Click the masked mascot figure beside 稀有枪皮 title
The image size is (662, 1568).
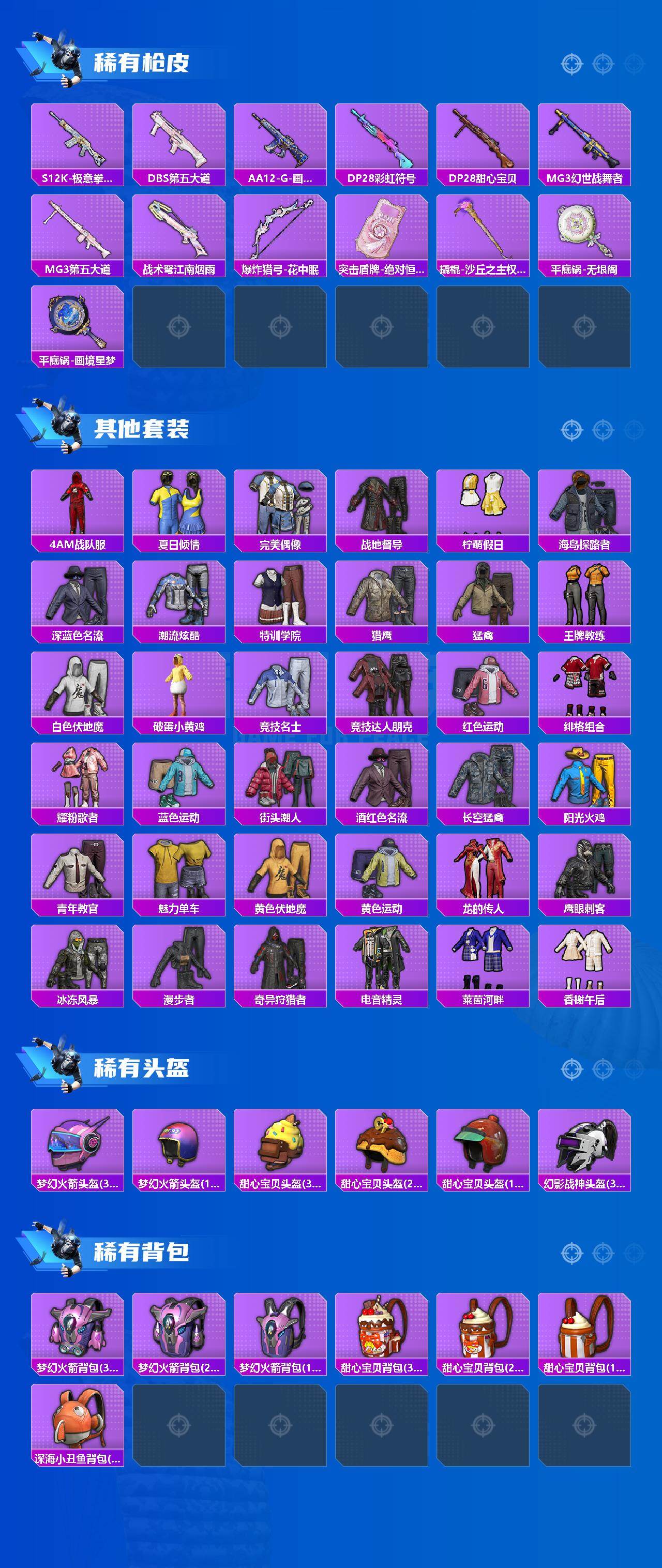pos(61,58)
